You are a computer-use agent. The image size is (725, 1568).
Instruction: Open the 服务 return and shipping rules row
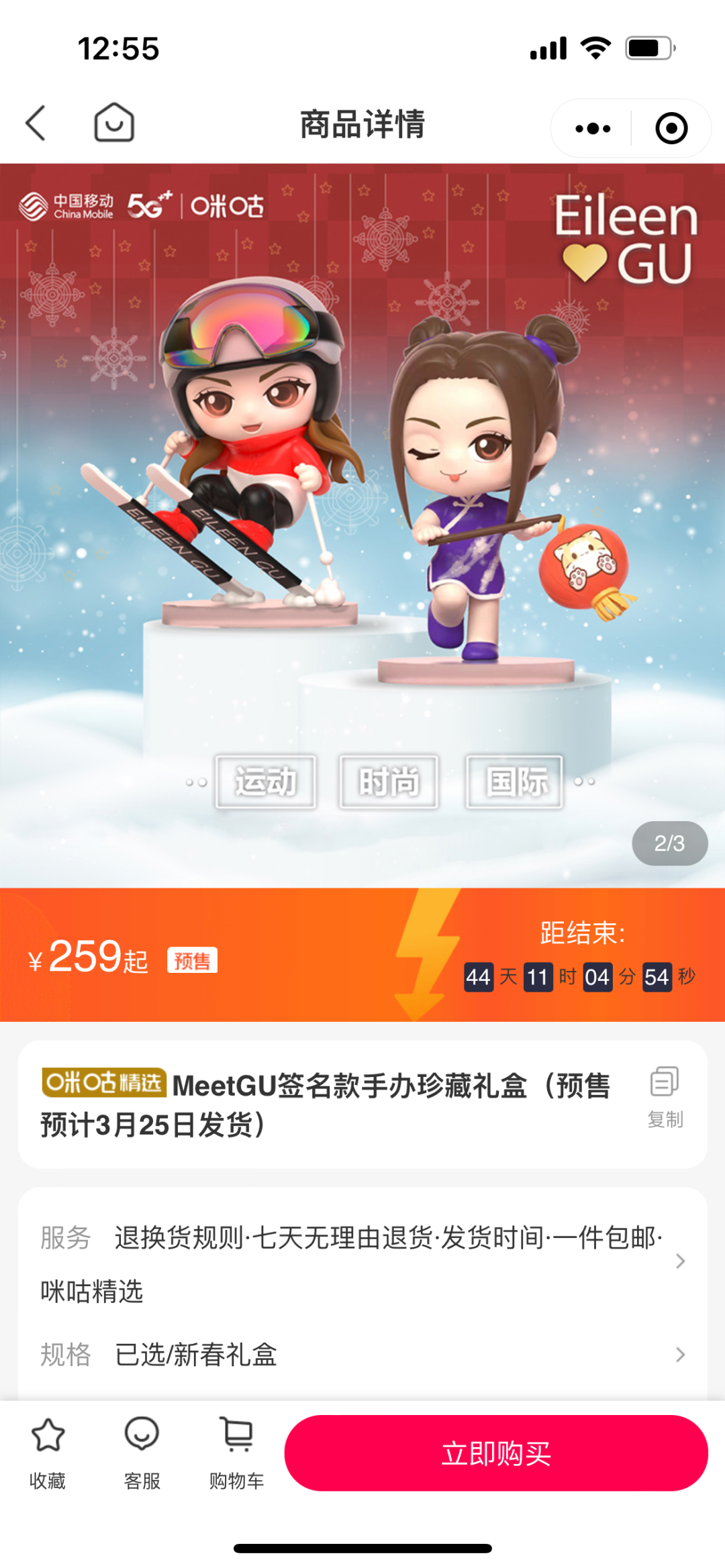click(x=362, y=1263)
